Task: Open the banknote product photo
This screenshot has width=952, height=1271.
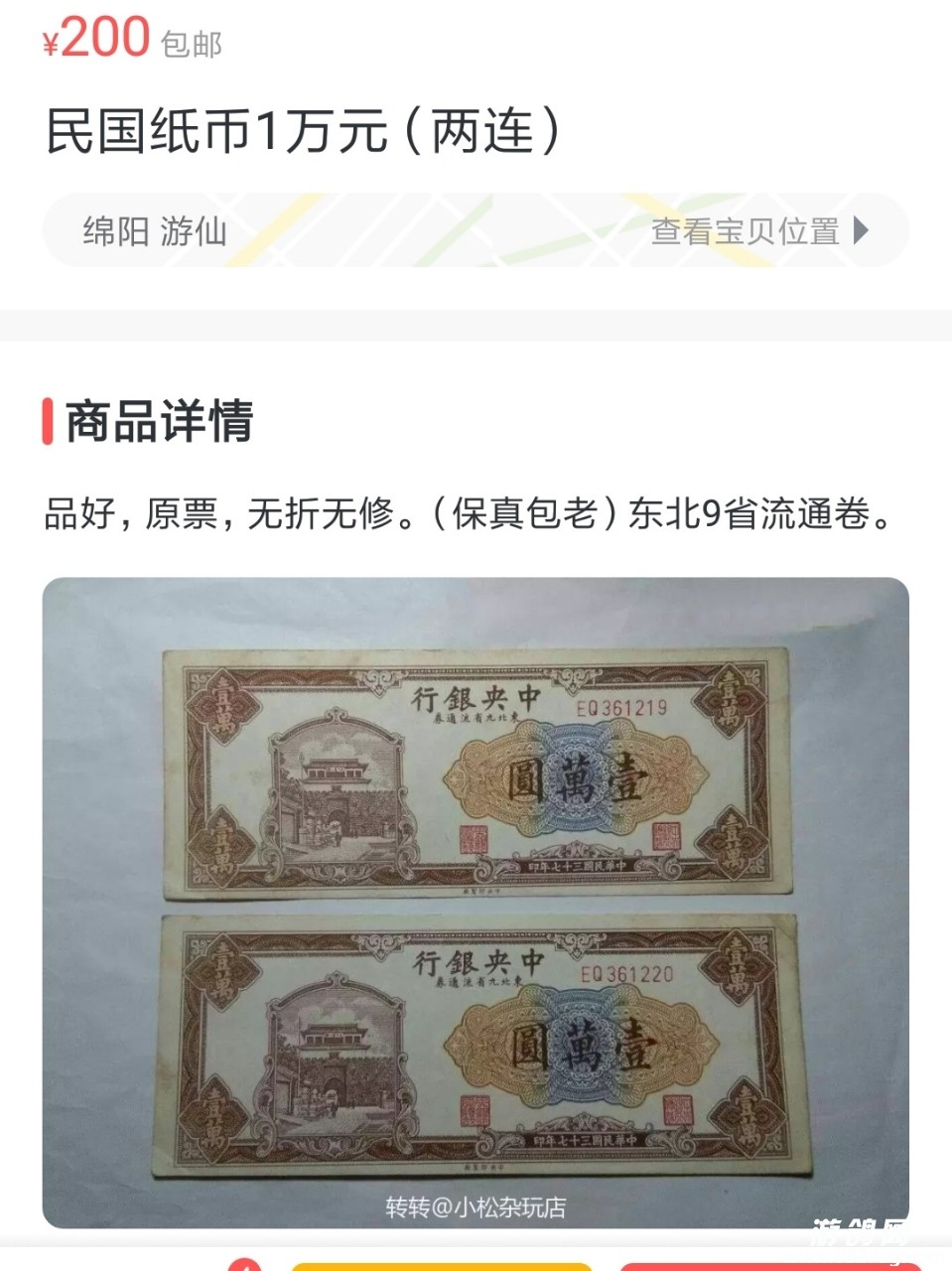Action: click(476, 902)
